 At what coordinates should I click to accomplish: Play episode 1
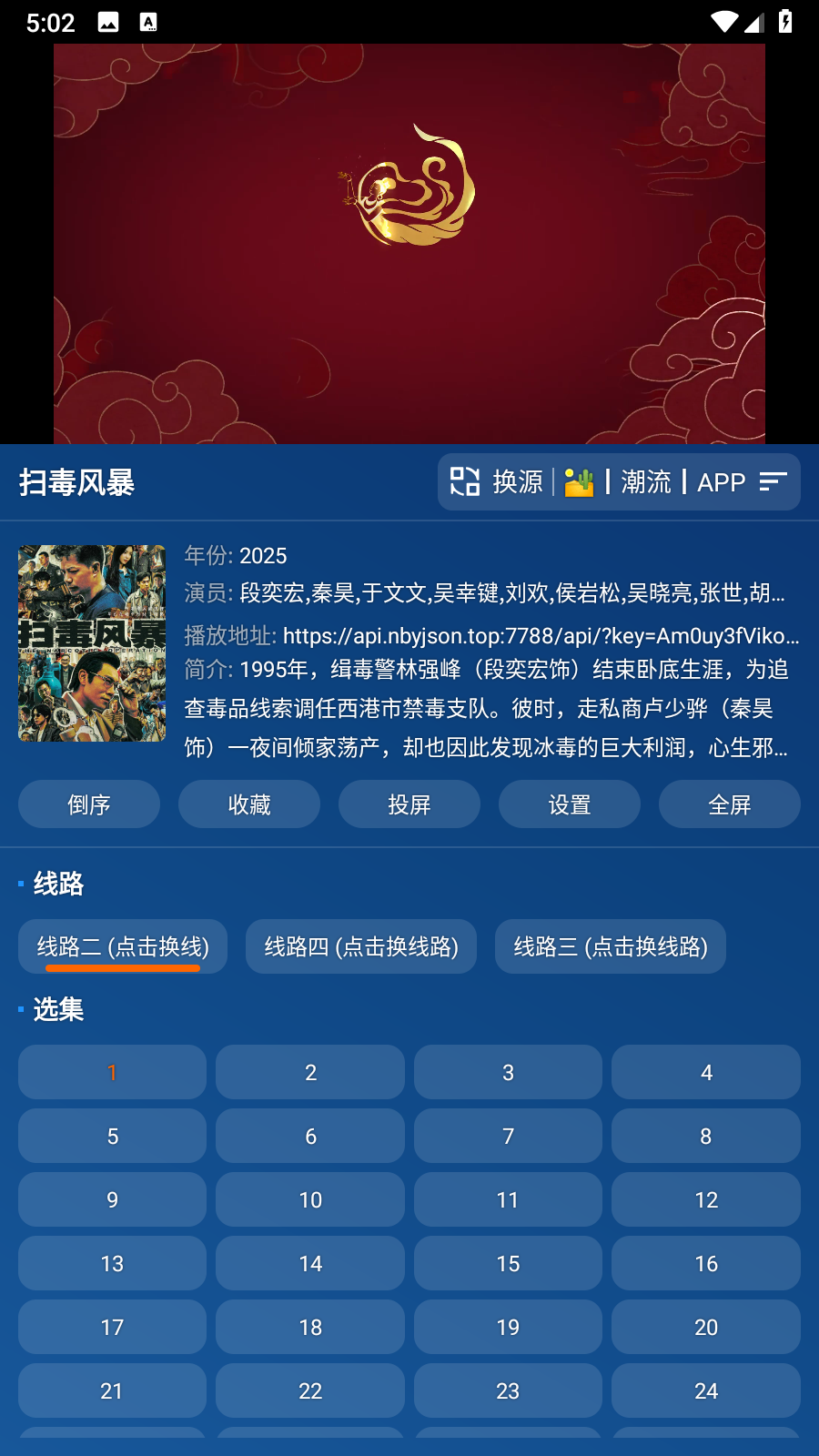pos(112,1072)
